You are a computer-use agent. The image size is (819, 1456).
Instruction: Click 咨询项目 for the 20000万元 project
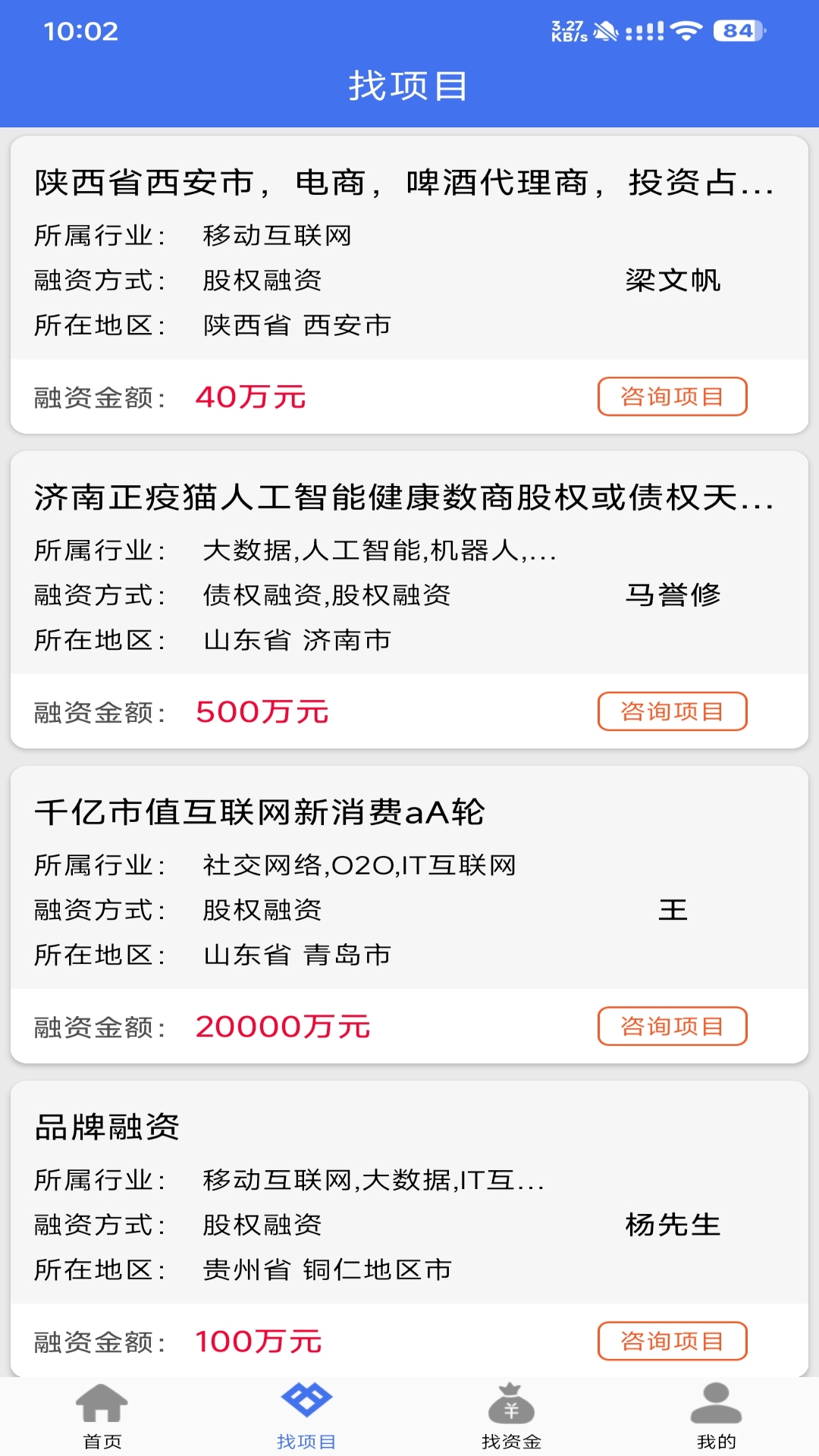point(673,1026)
